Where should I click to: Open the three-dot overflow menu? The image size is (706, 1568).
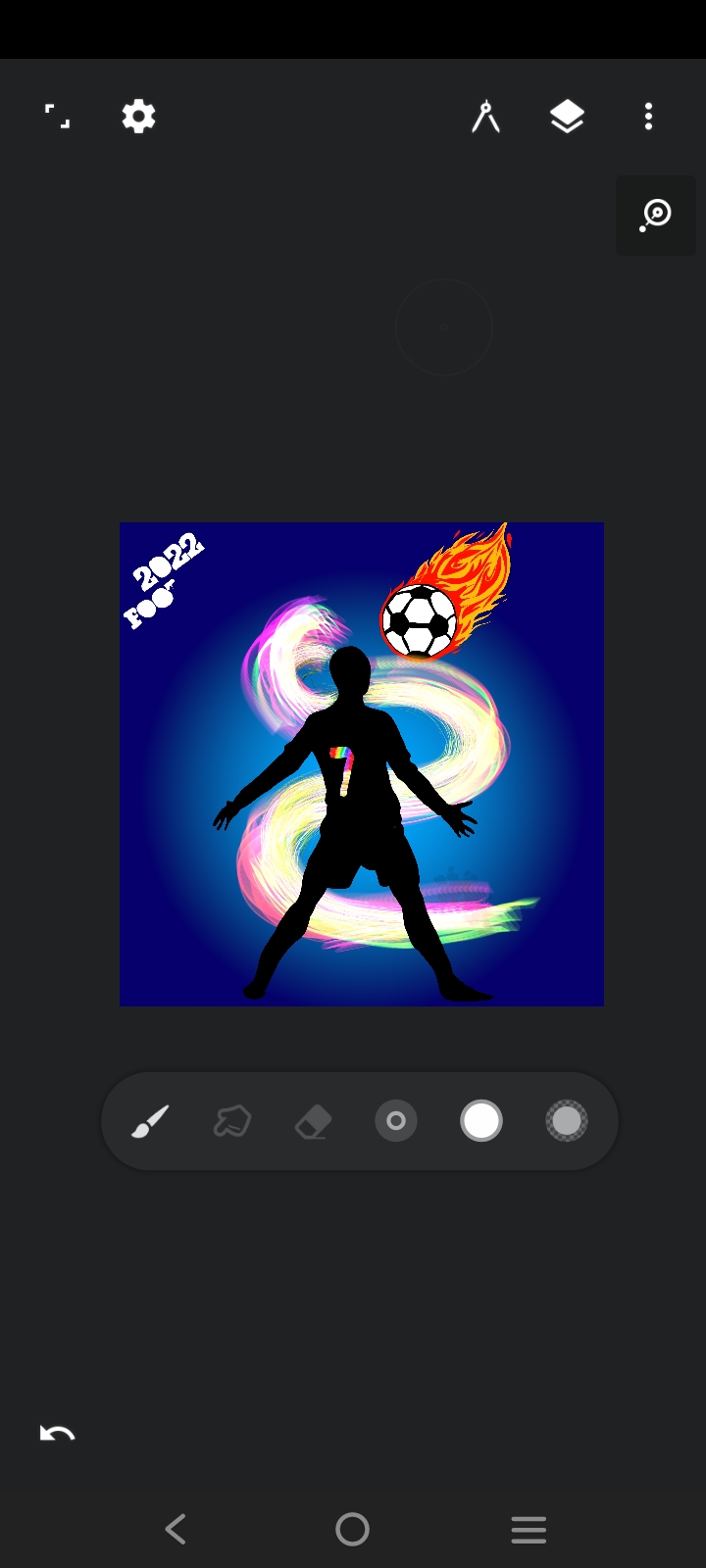coord(648,117)
